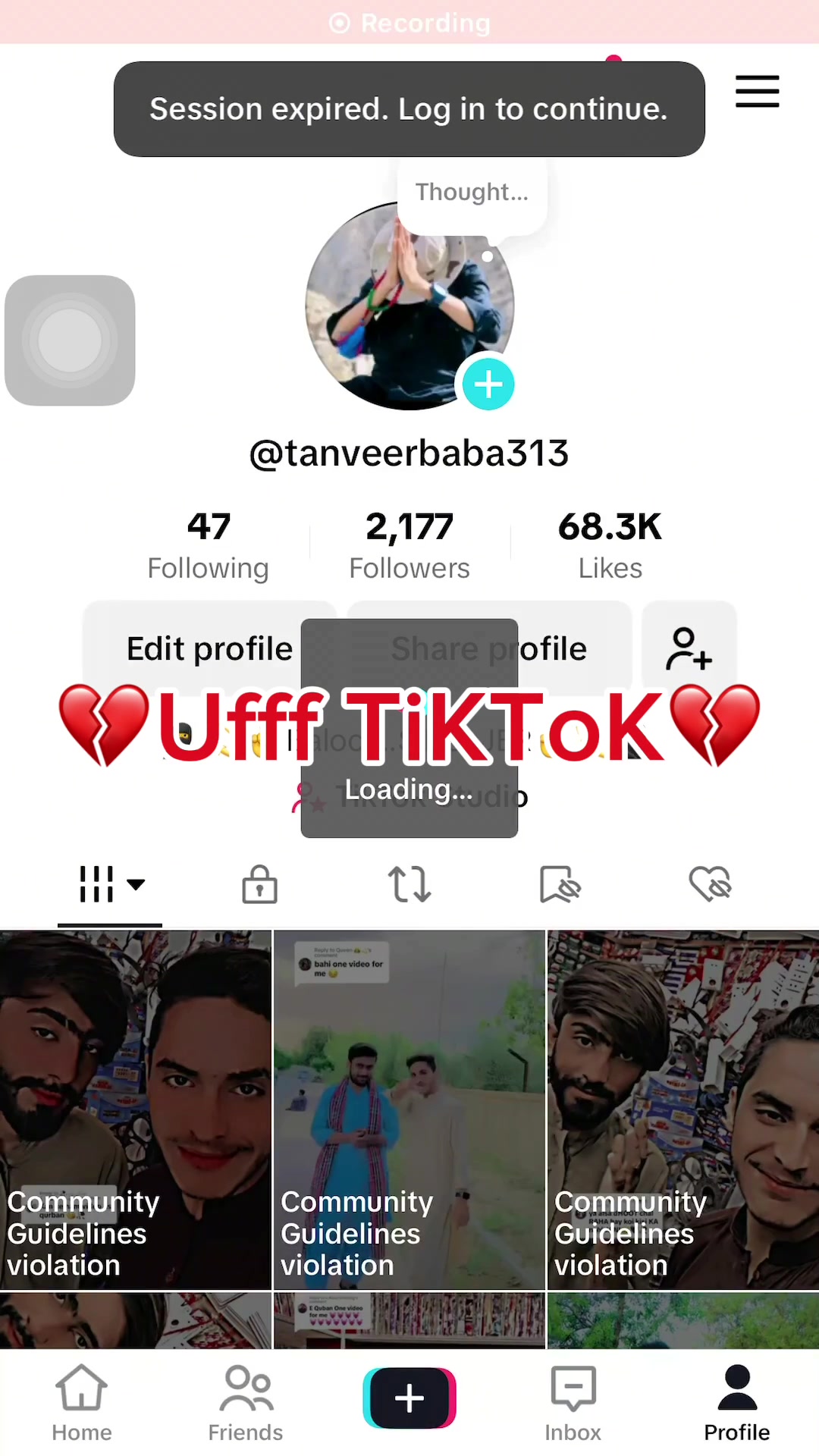Open the add friends icon
The width and height of the screenshot is (819, 1456).
pyautogui.click(x=689, y=648)
